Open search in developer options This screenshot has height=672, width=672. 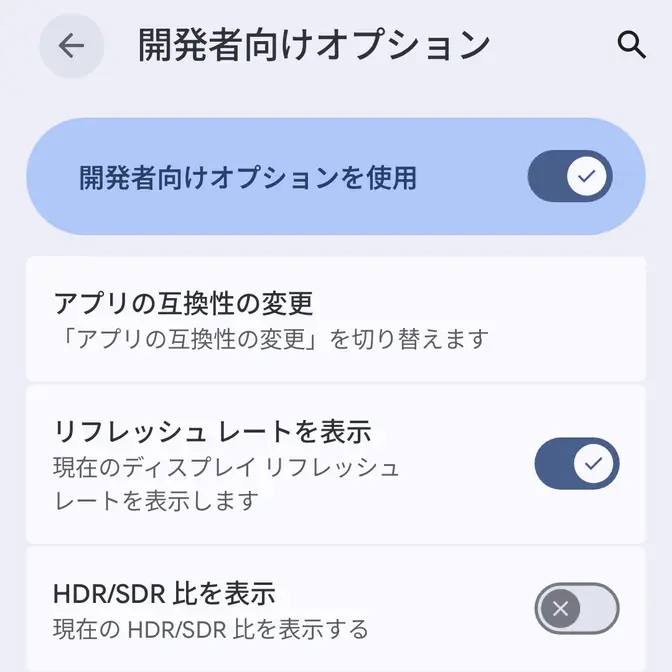coord(631,44)
